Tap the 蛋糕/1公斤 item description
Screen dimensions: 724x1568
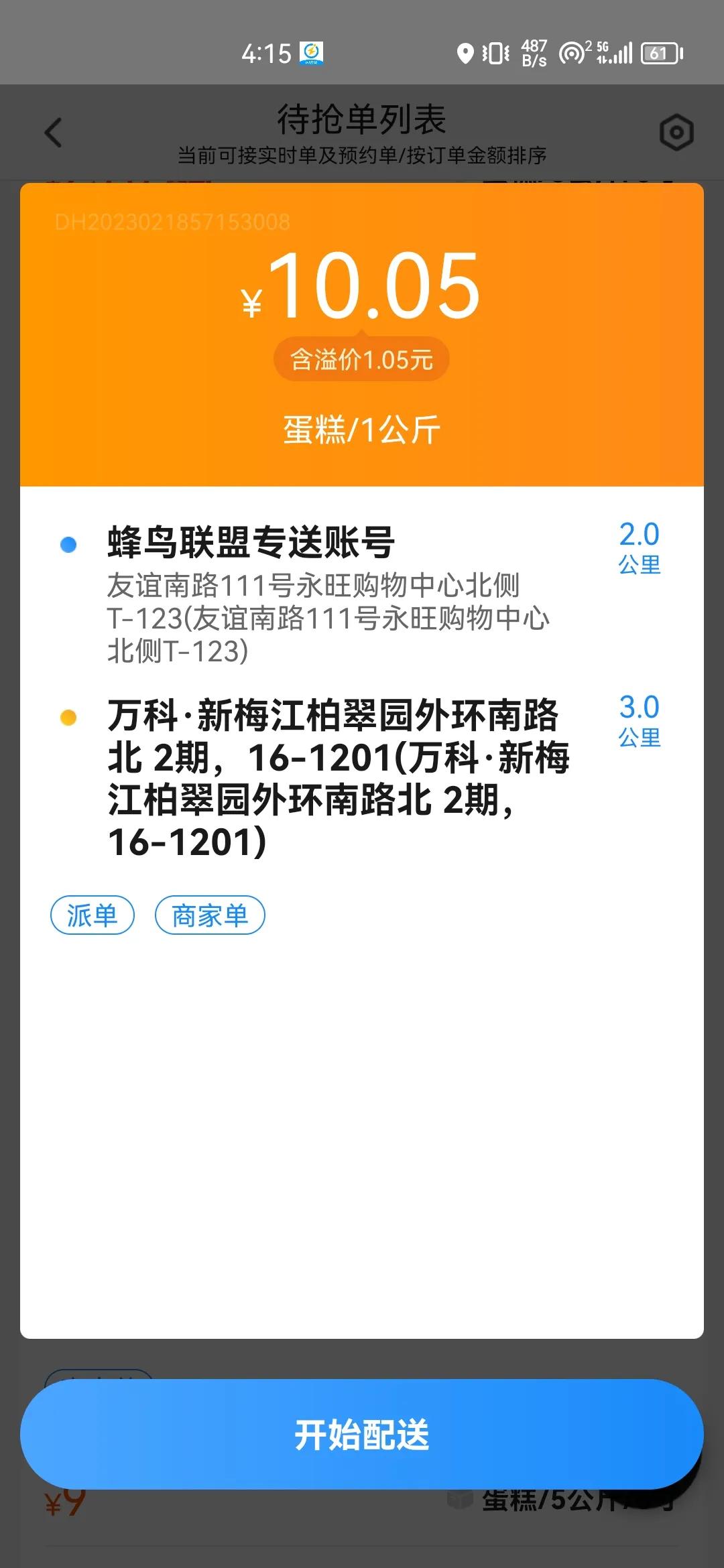point(361,429)
